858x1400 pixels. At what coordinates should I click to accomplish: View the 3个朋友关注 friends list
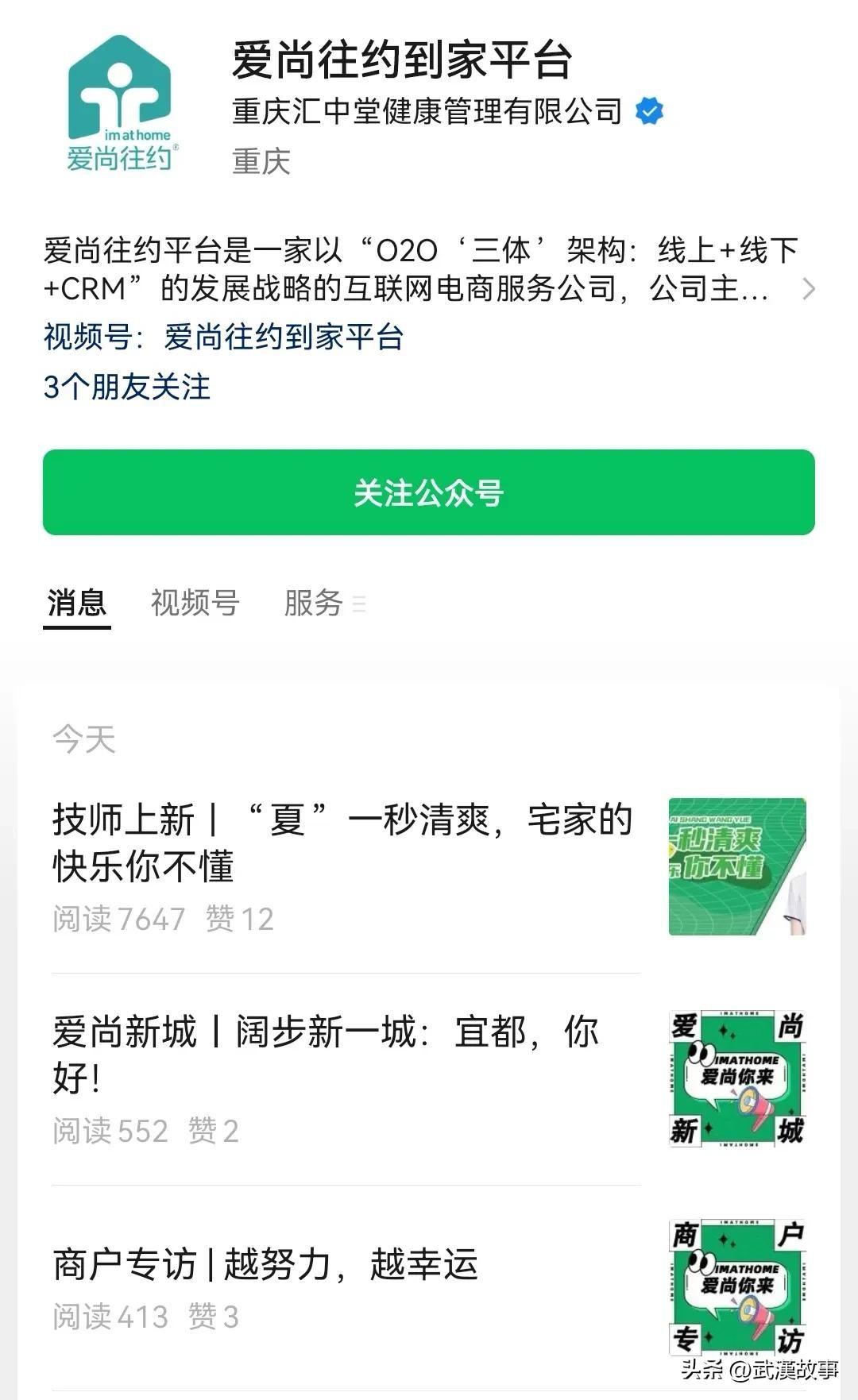coord(127,388)
